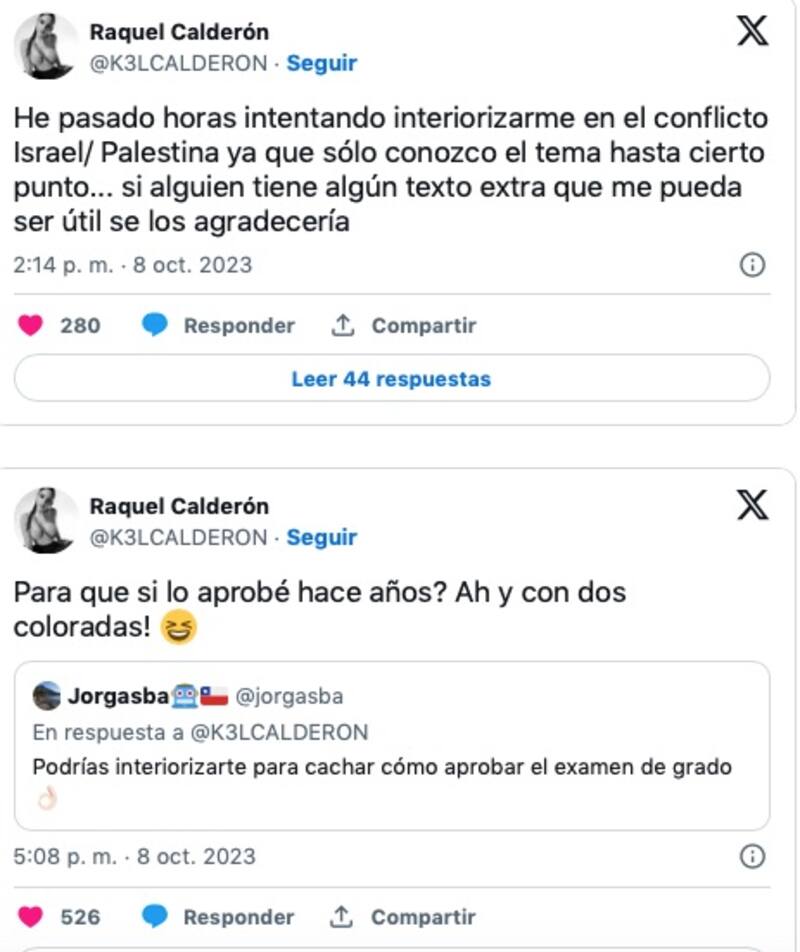Screen dimensions: 800x952
Task: Read the 44 replies
Action: tap(391, 380)
